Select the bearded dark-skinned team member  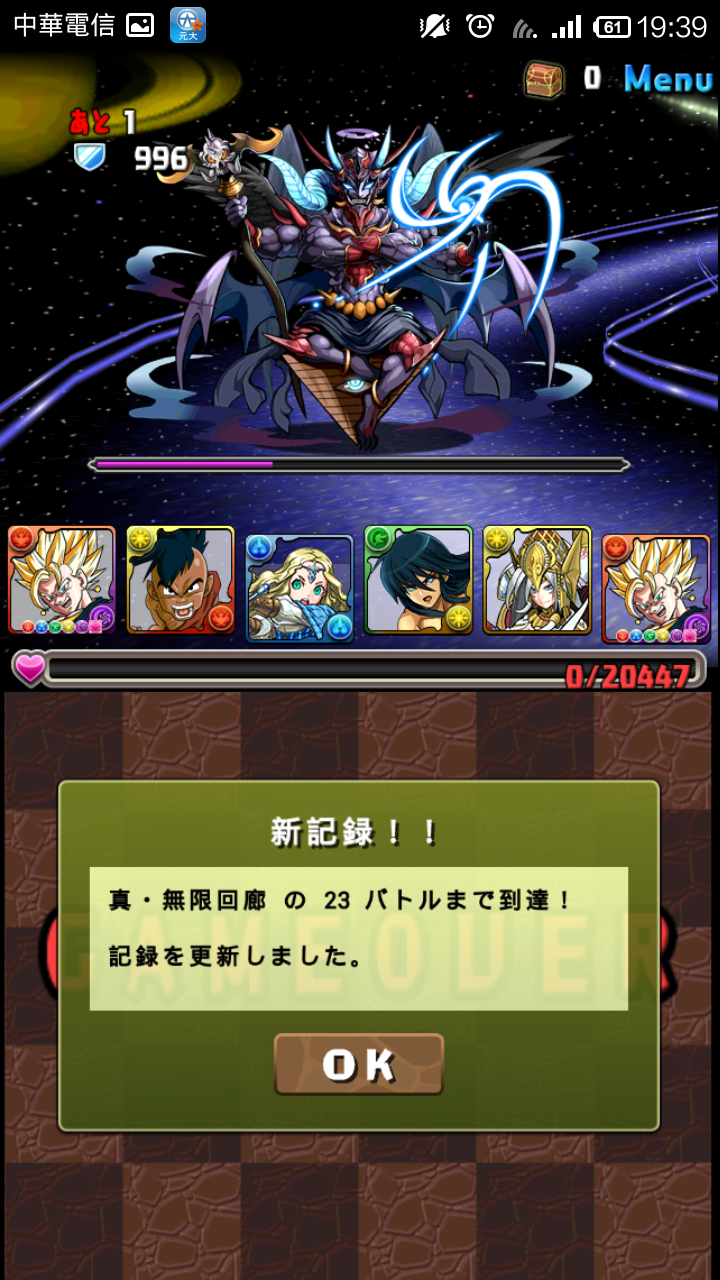pos(180,581)
